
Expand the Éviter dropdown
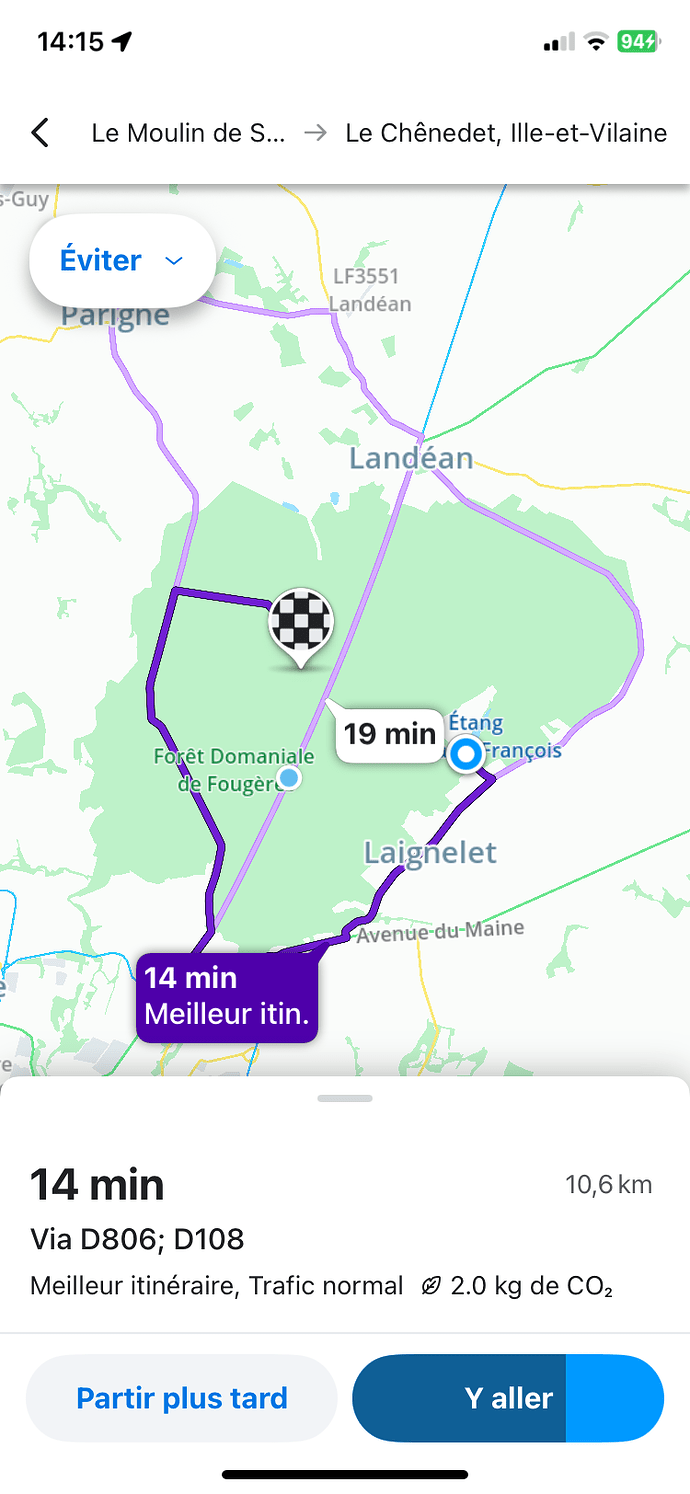click(x=122, y=260)
